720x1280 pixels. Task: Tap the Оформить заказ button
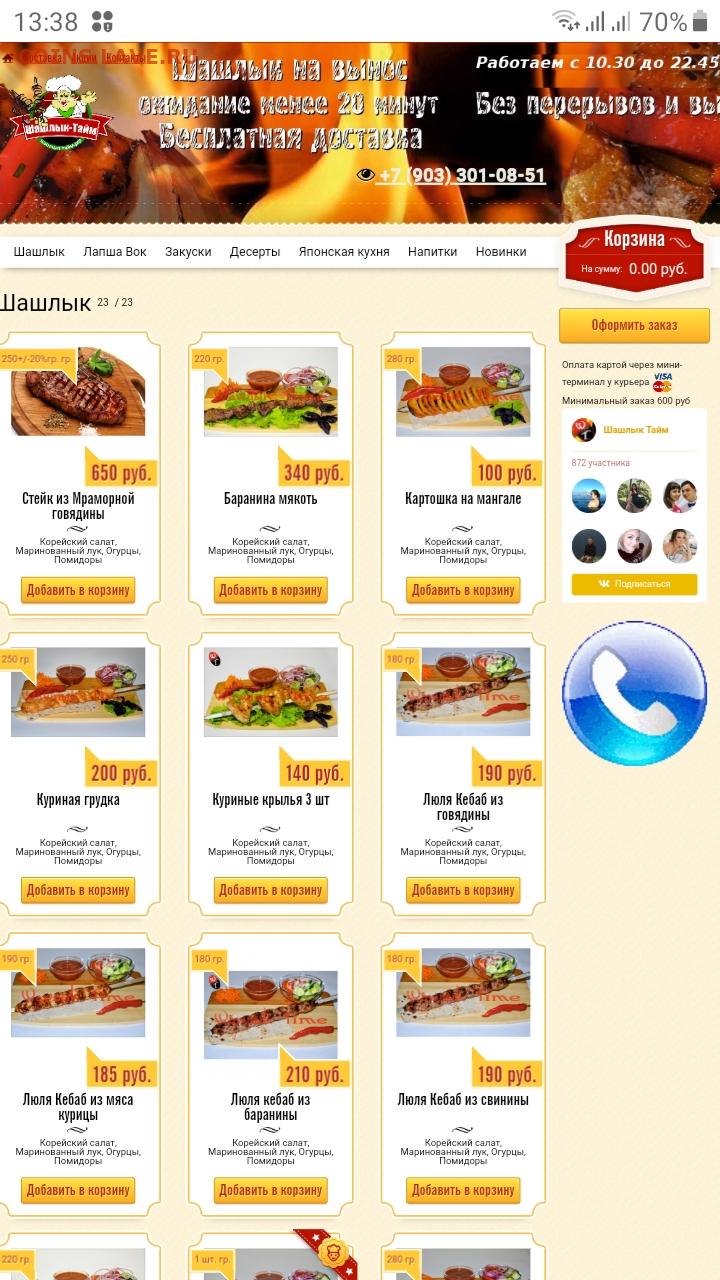634,325
